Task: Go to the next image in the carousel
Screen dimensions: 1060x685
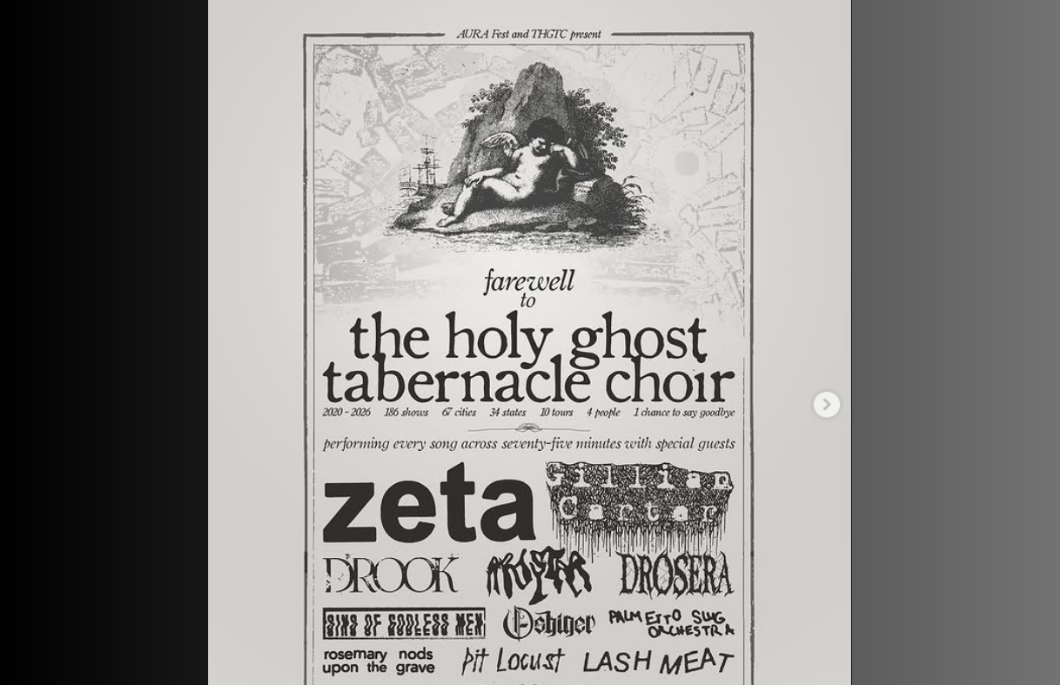Action: (x=826, y=404)
